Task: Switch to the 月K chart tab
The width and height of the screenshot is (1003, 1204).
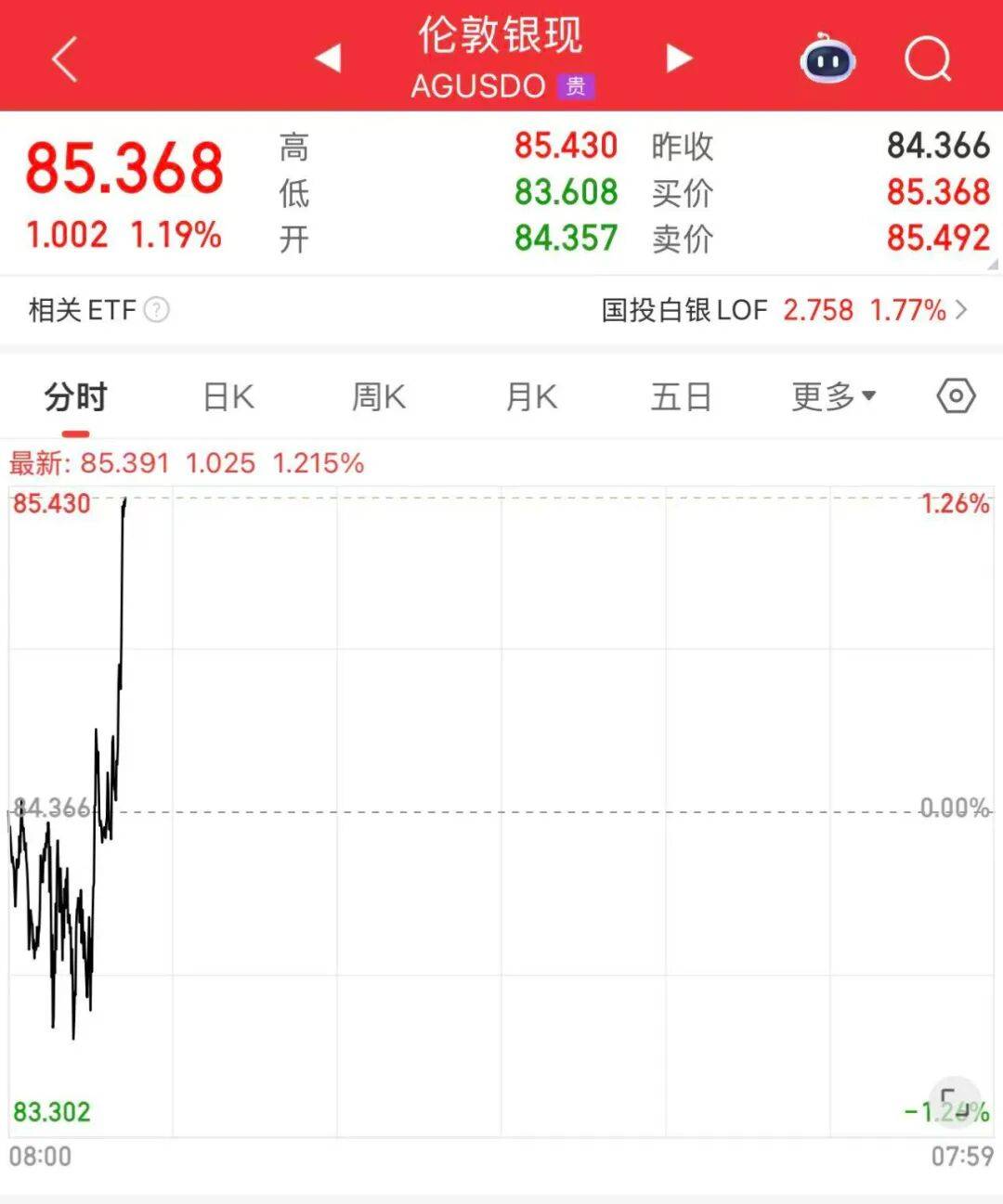Action: [x=531, y=397]
